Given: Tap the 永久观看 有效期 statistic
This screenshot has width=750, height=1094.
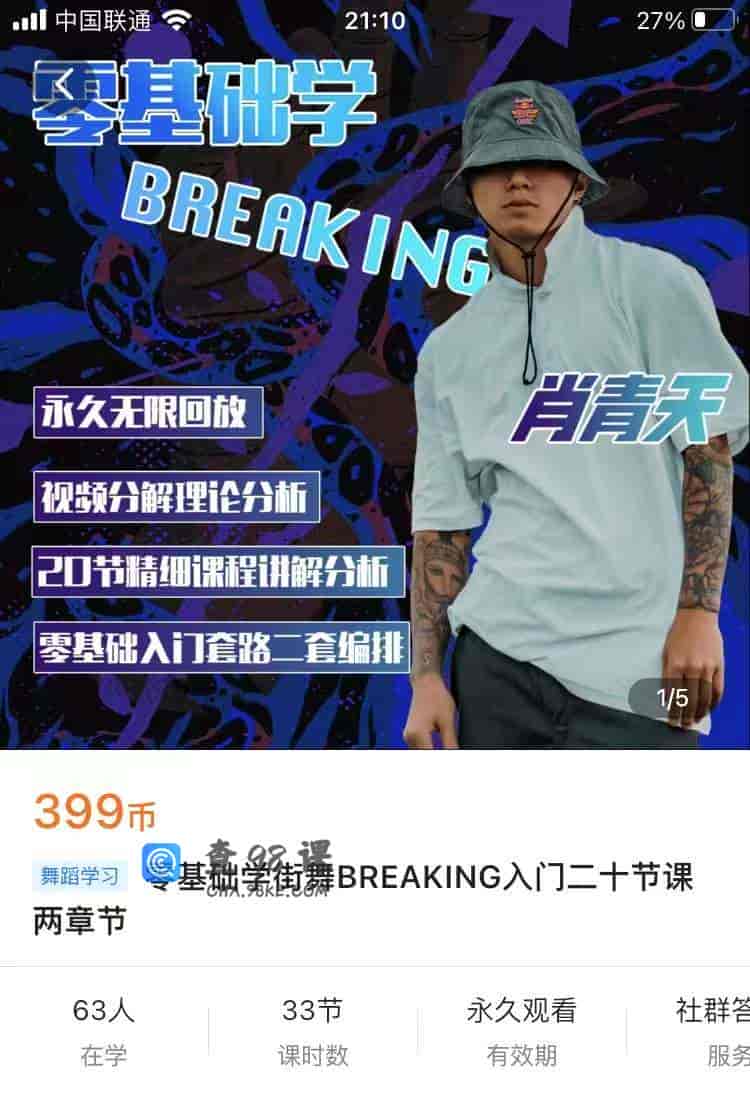Looking at the screenshot, I should point(523,1032).
